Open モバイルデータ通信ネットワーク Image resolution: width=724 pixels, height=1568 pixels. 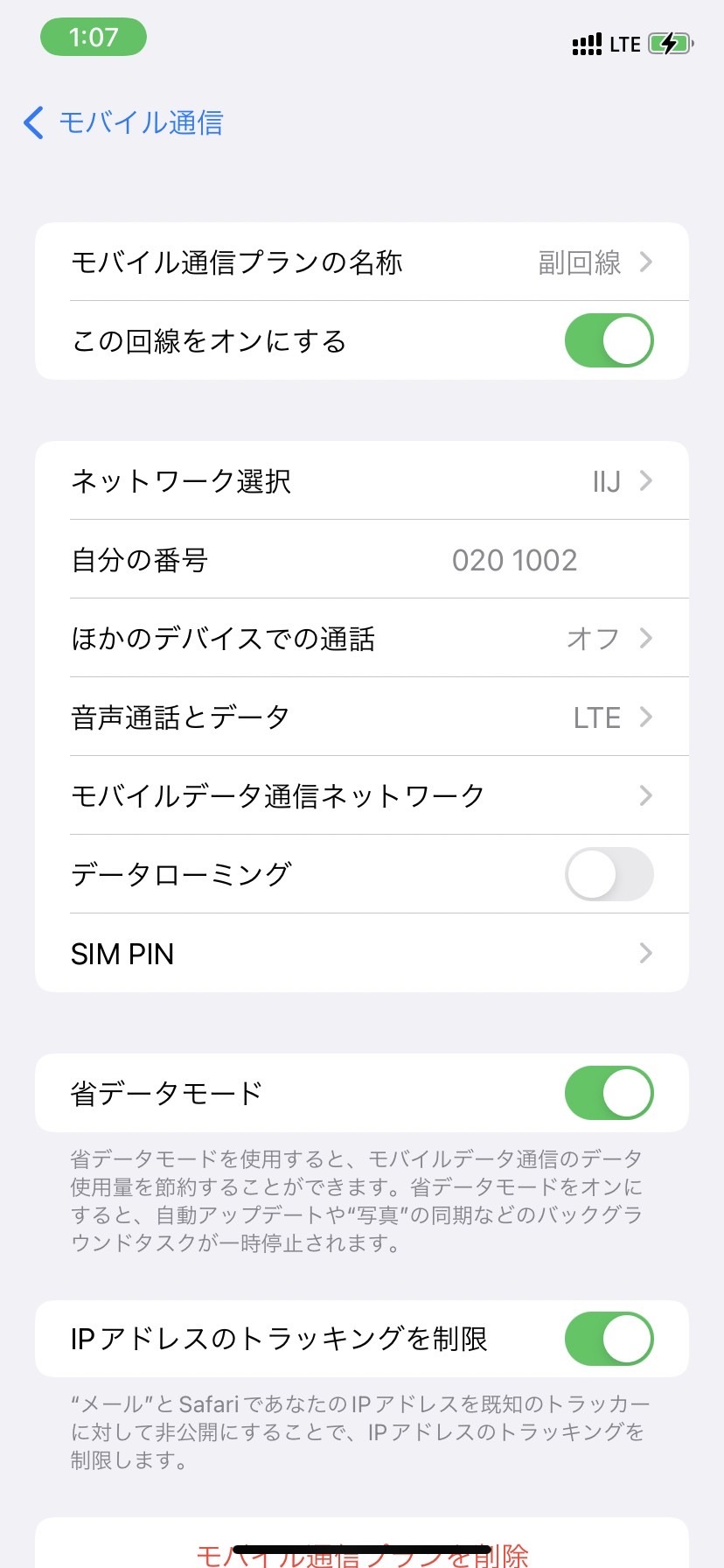coord(362,795)
